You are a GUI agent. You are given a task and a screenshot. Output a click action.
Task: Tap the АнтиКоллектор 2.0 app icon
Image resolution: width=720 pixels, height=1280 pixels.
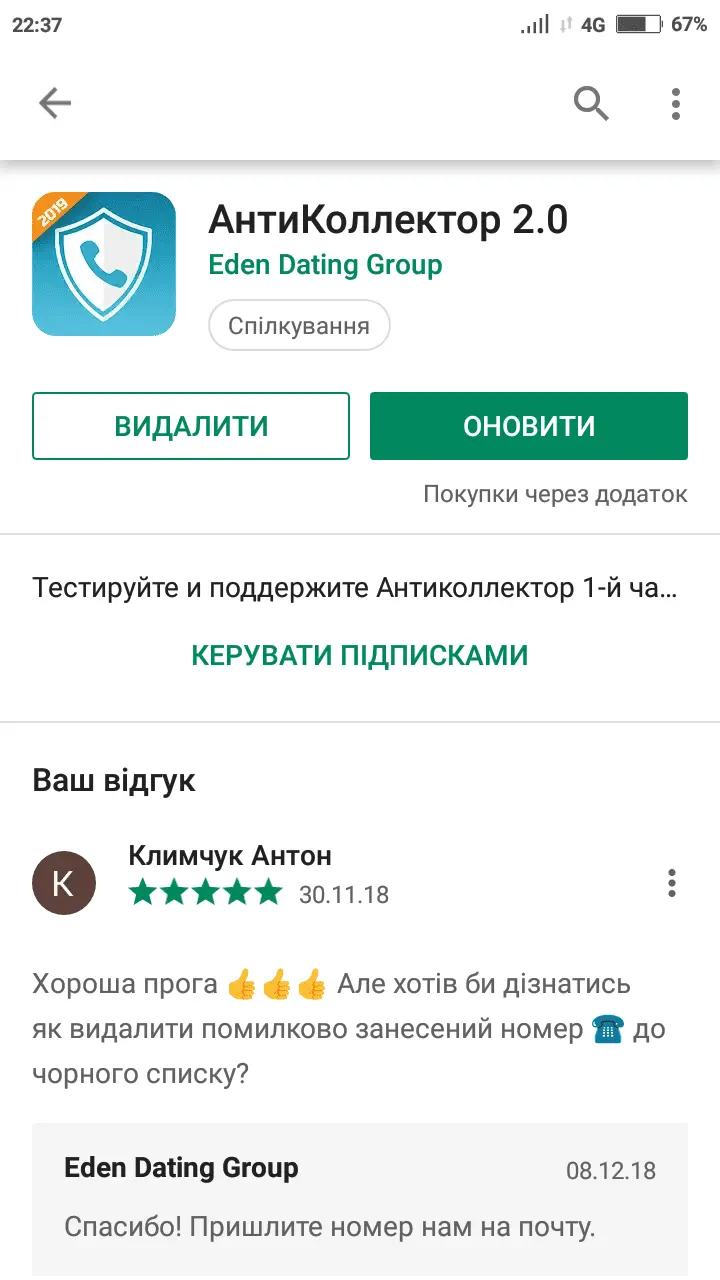point(103,263)
